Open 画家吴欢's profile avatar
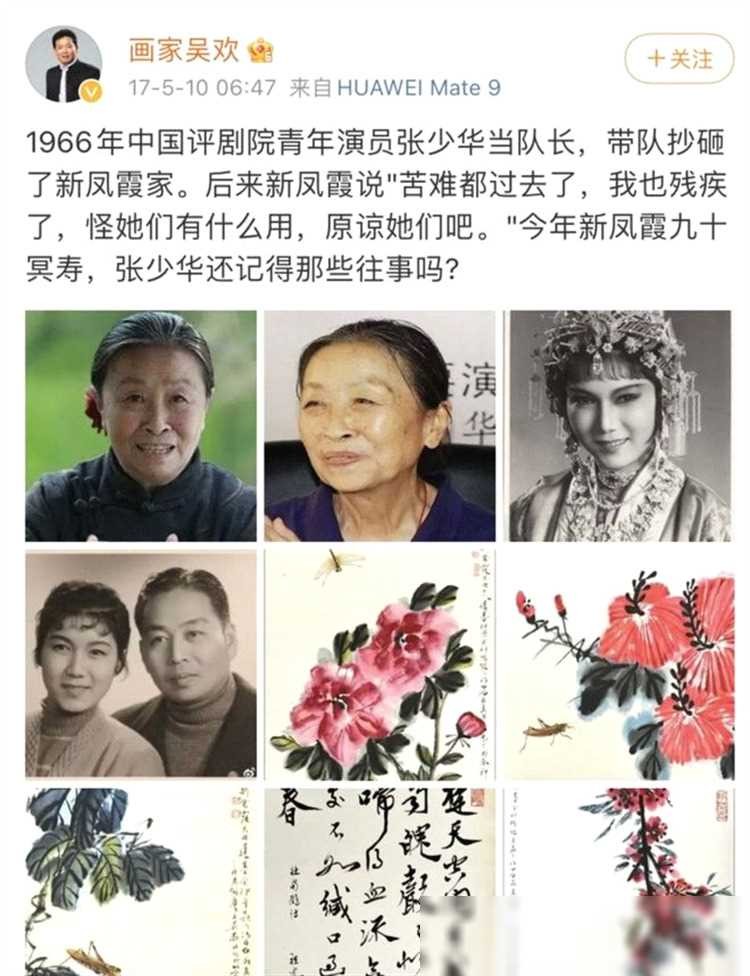 (63, 65)
